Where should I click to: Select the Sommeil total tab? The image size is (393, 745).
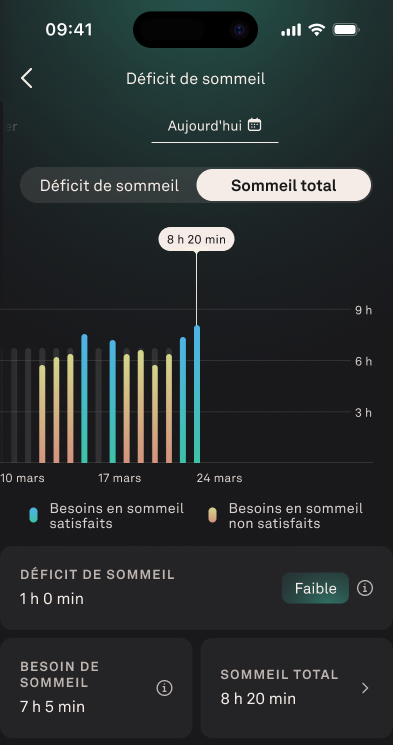tap(284, 185)
